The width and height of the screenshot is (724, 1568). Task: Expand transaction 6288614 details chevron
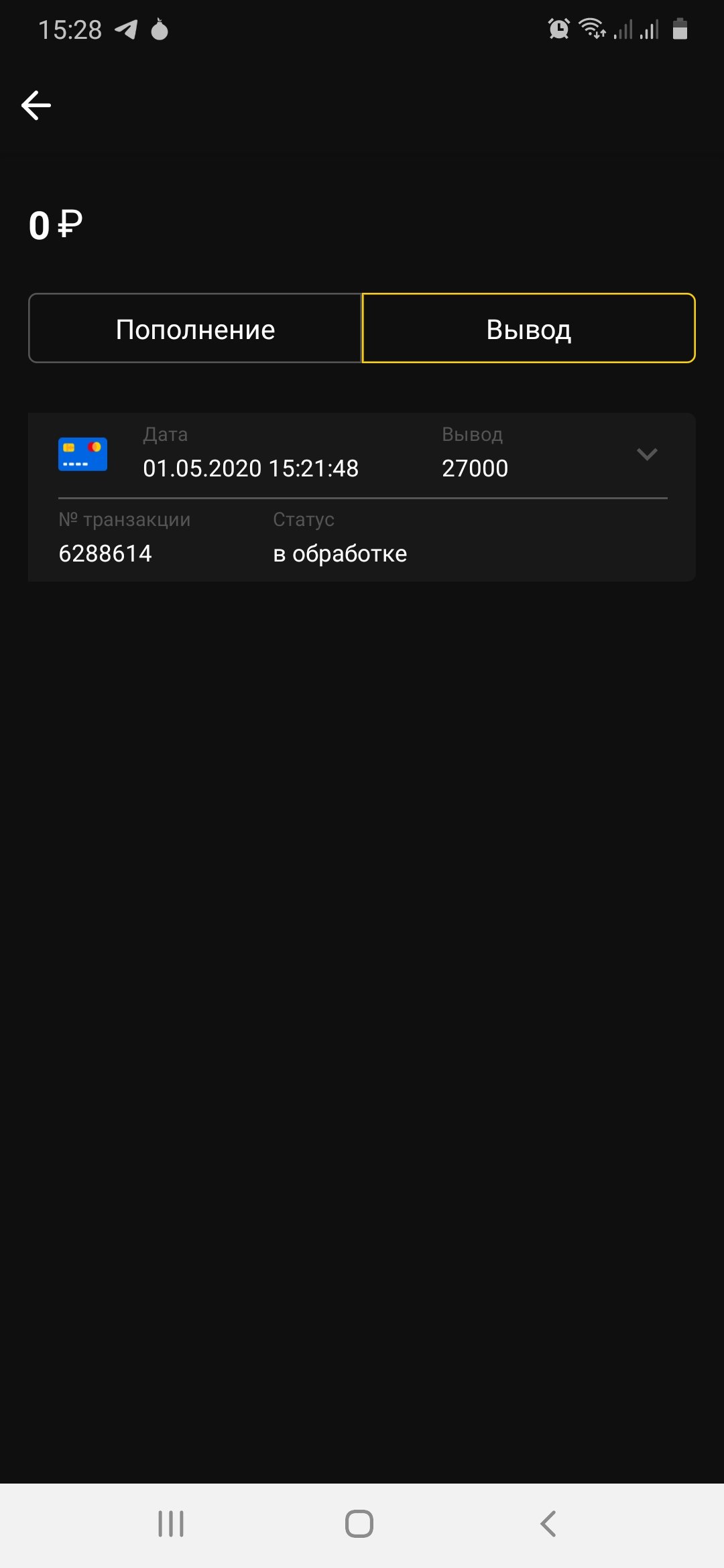coord(646,454)
